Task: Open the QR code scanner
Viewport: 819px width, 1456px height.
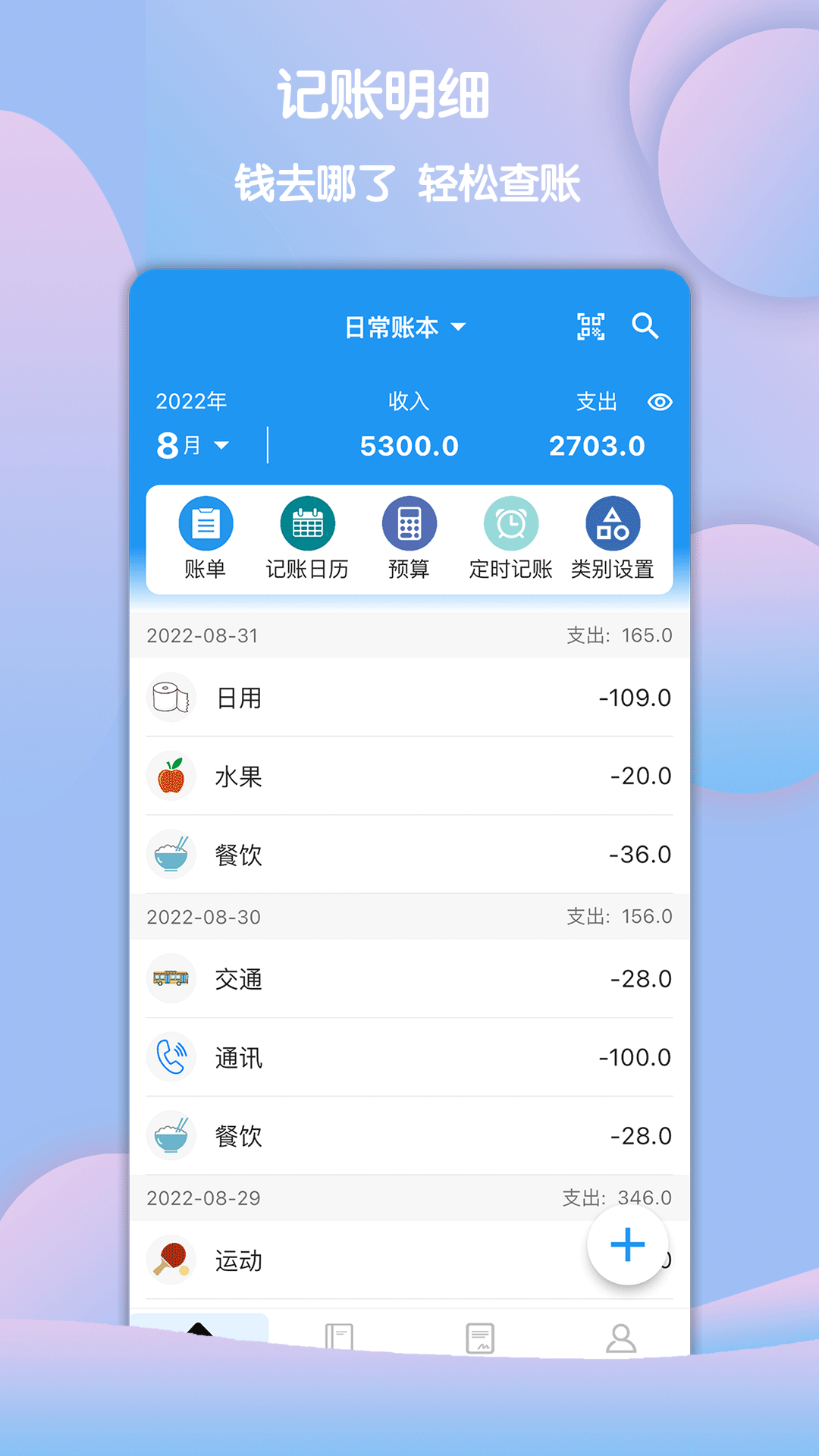Action: pos(590,327)
